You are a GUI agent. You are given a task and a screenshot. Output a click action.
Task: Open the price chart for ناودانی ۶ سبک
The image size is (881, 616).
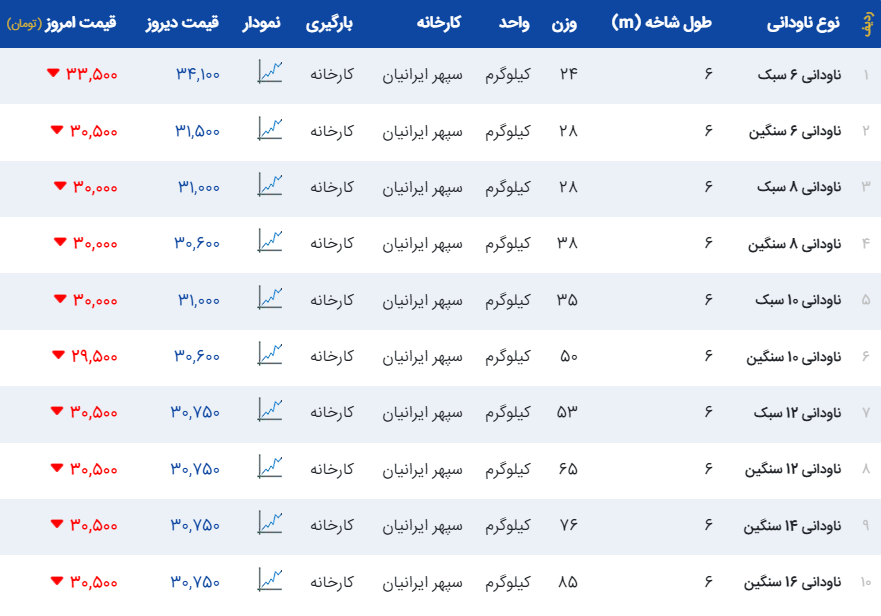coord(270,72)
